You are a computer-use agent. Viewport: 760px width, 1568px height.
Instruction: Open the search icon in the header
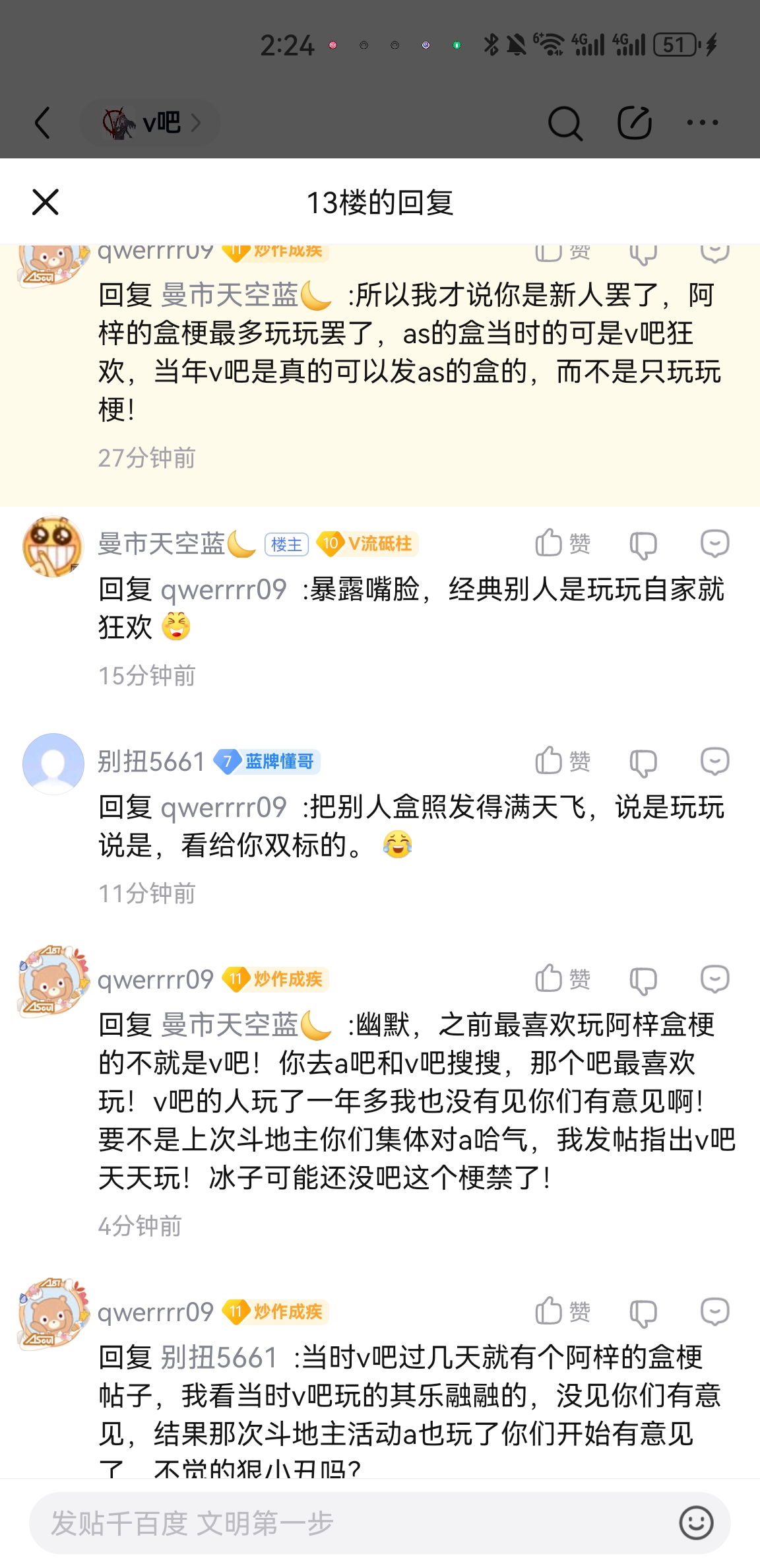(565, 123)
